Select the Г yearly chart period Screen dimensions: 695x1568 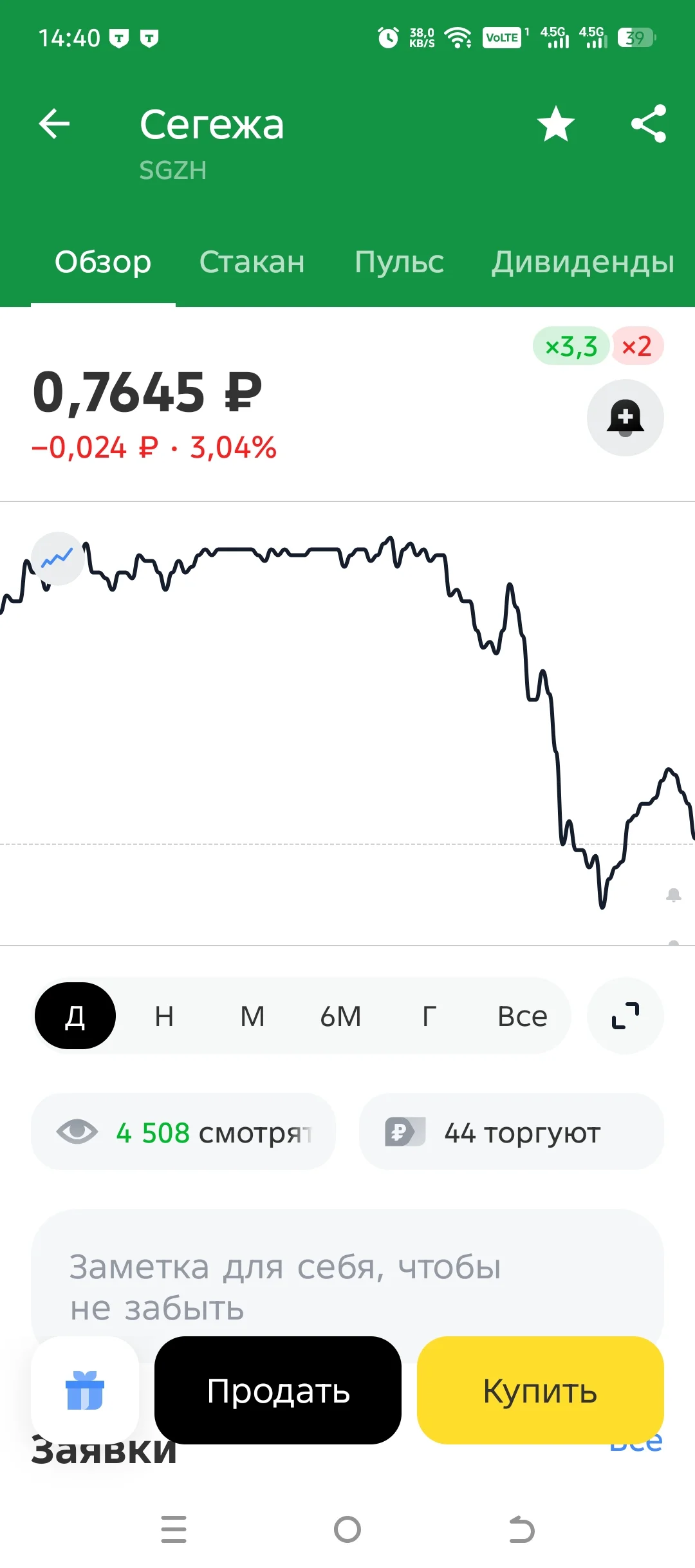point(429,1016)
